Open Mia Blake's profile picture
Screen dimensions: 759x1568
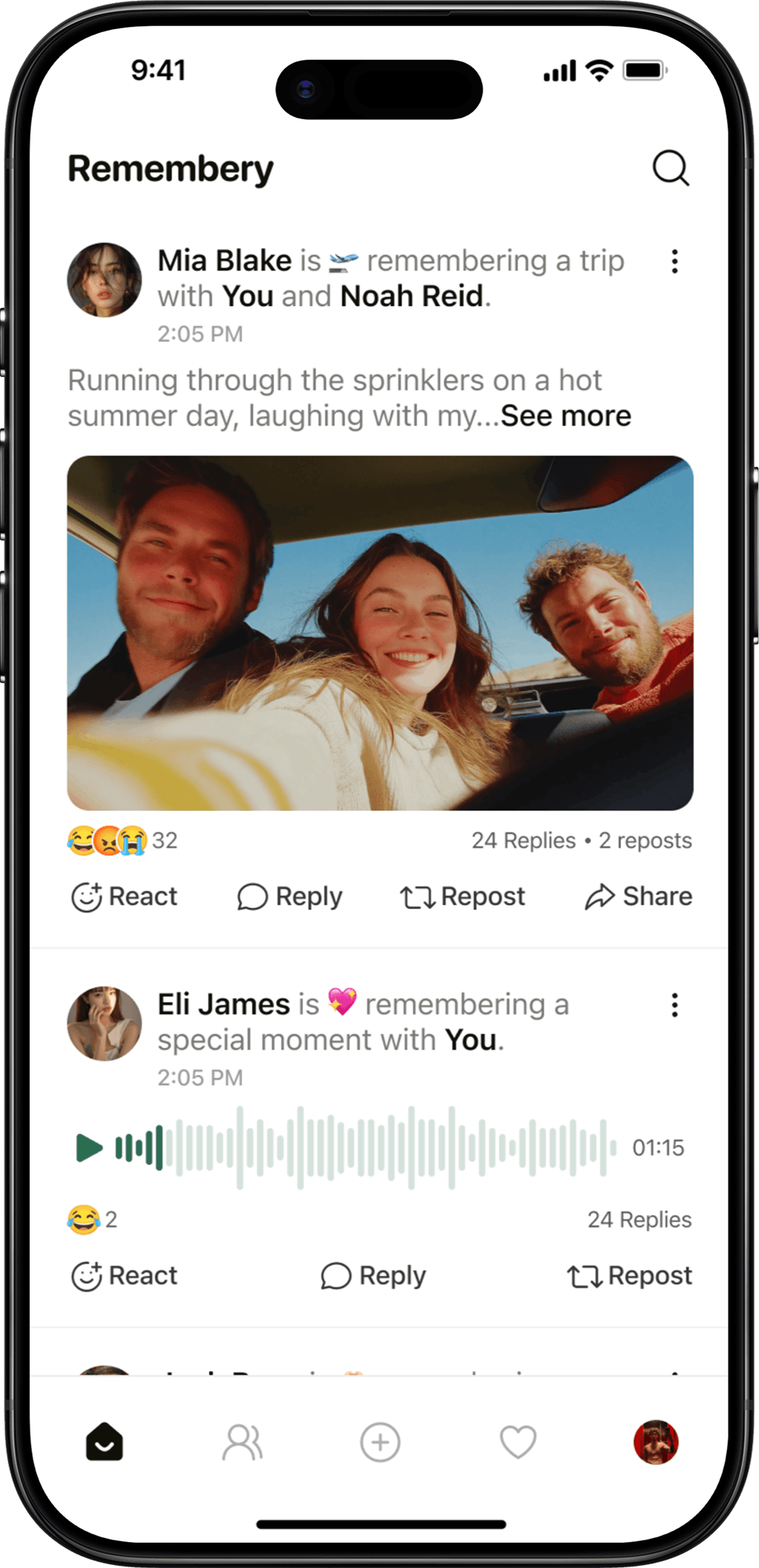(104, 279)
